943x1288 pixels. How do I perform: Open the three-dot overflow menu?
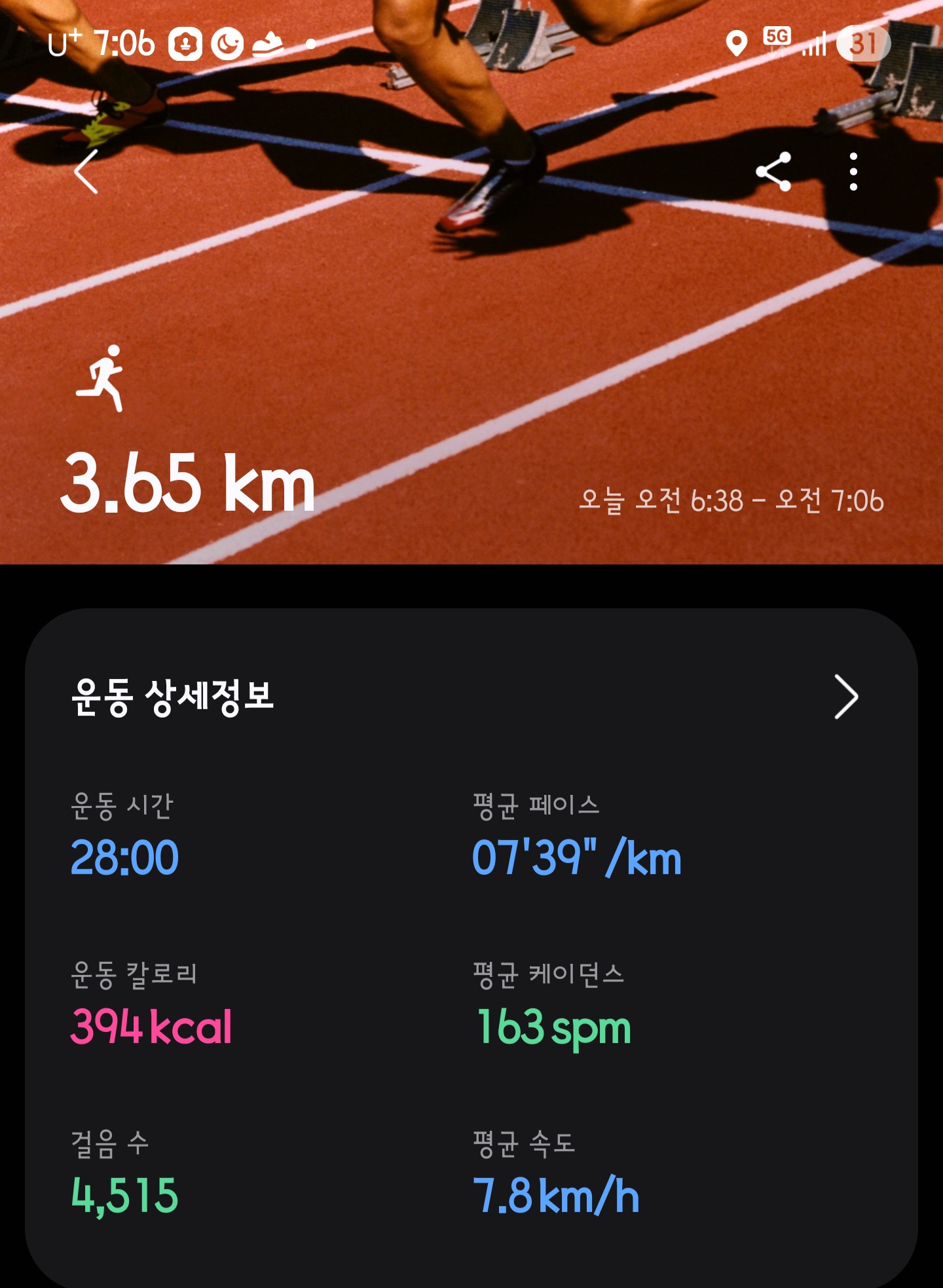(x=853, y=172)
